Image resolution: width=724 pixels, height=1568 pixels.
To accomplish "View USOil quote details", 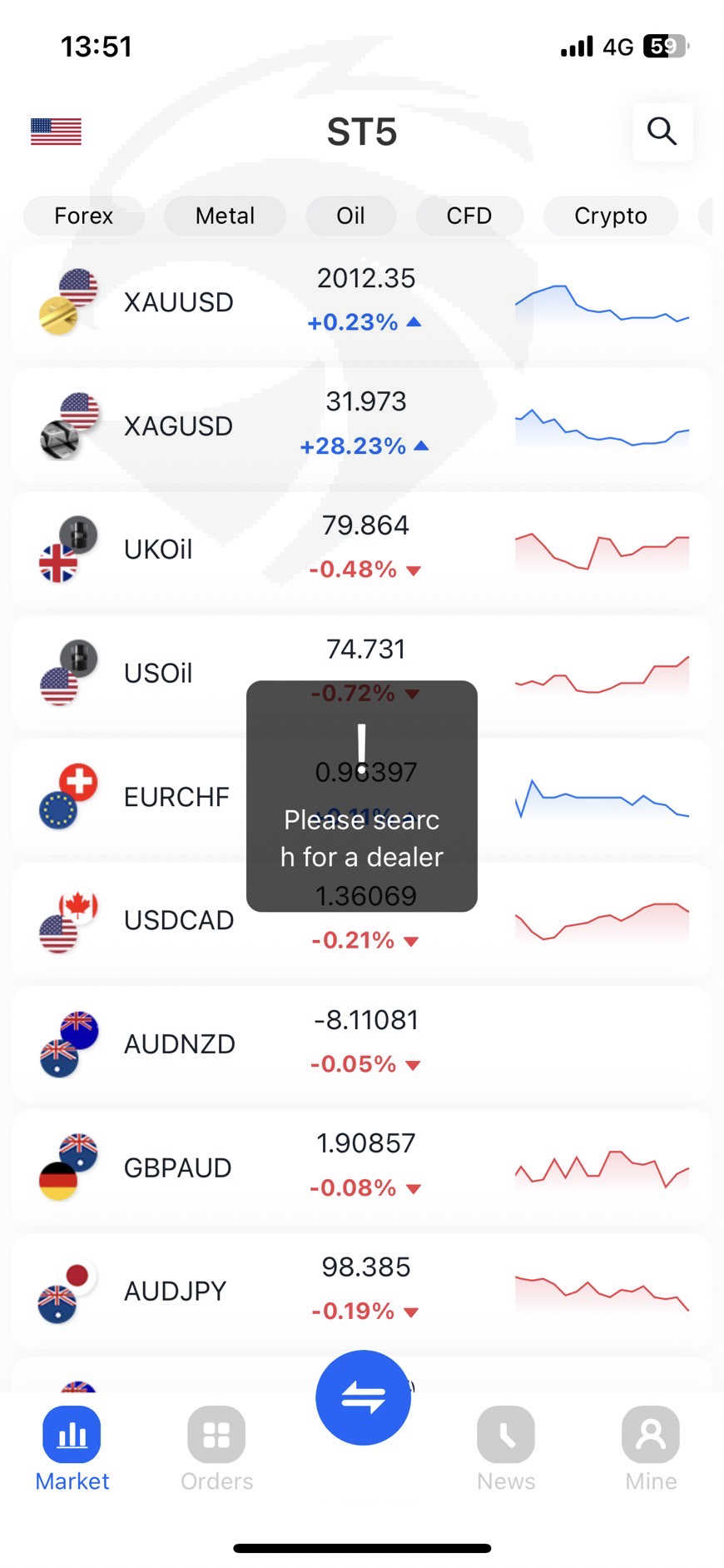I will (x=362, y=672).
